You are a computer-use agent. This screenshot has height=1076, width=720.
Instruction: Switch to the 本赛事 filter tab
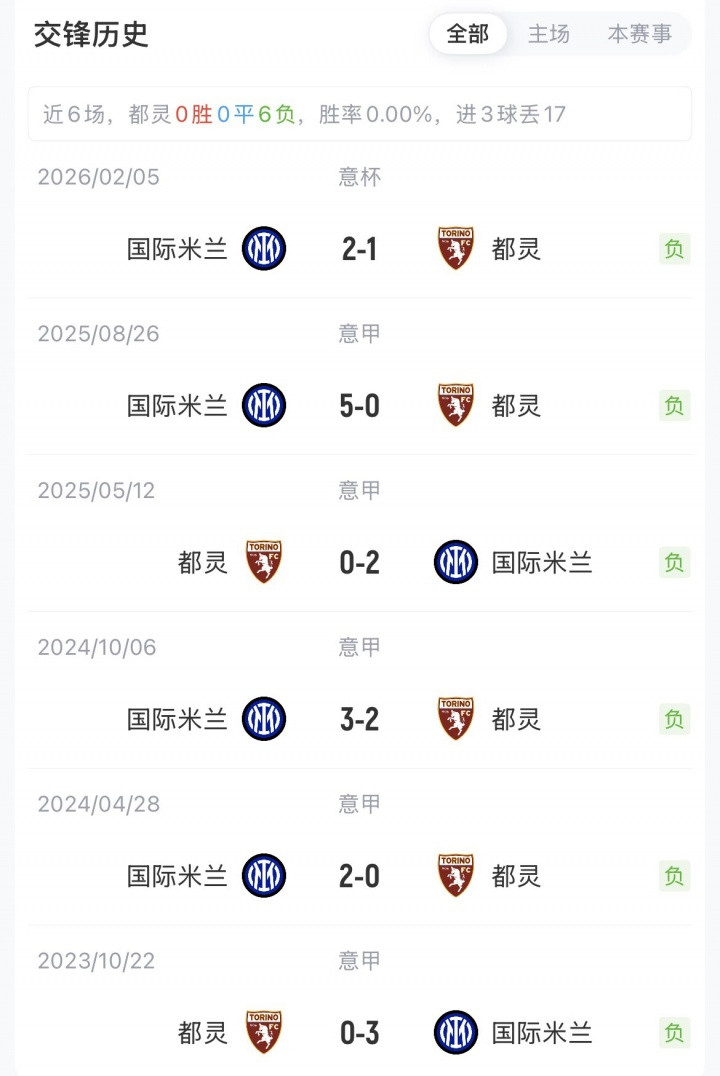tap(640, 34)
